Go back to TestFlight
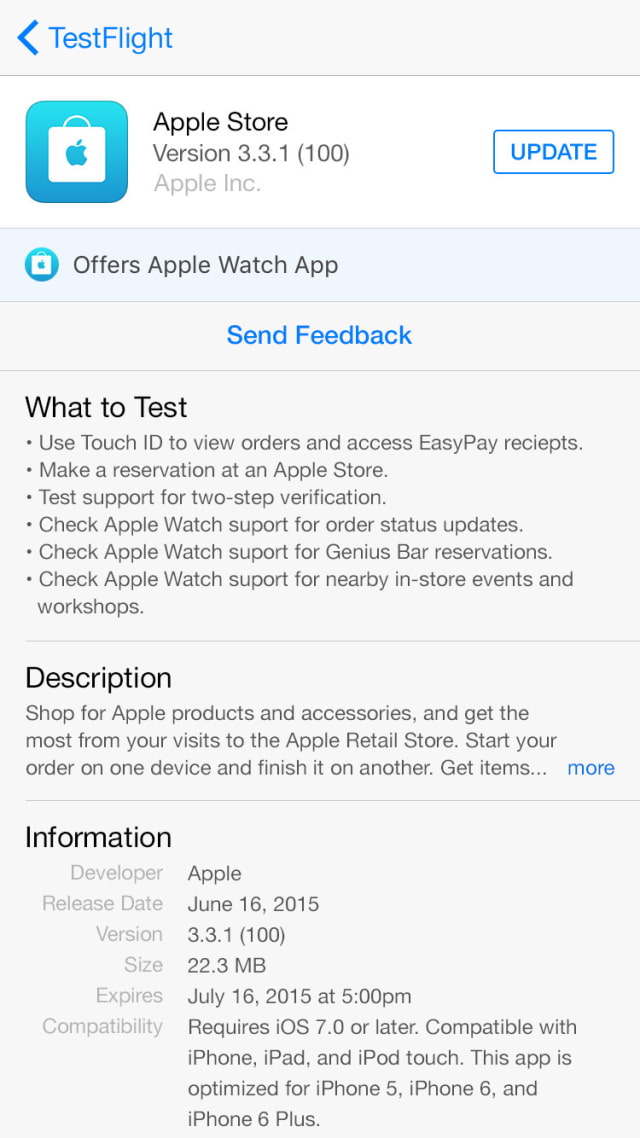Screen dimensions: 640x1138 click(95, 38)
